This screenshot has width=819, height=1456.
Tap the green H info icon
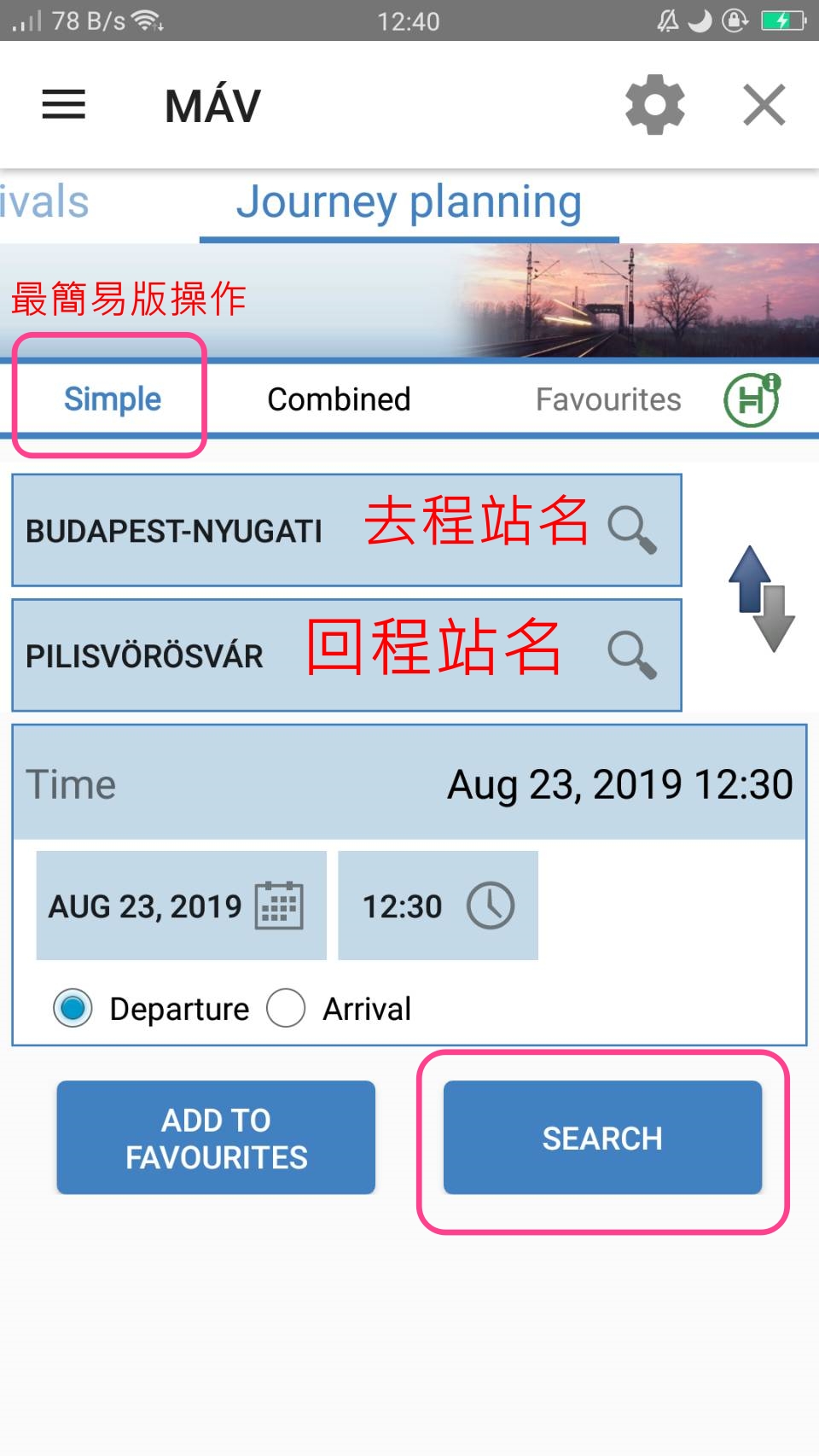[x=752, y=399]
